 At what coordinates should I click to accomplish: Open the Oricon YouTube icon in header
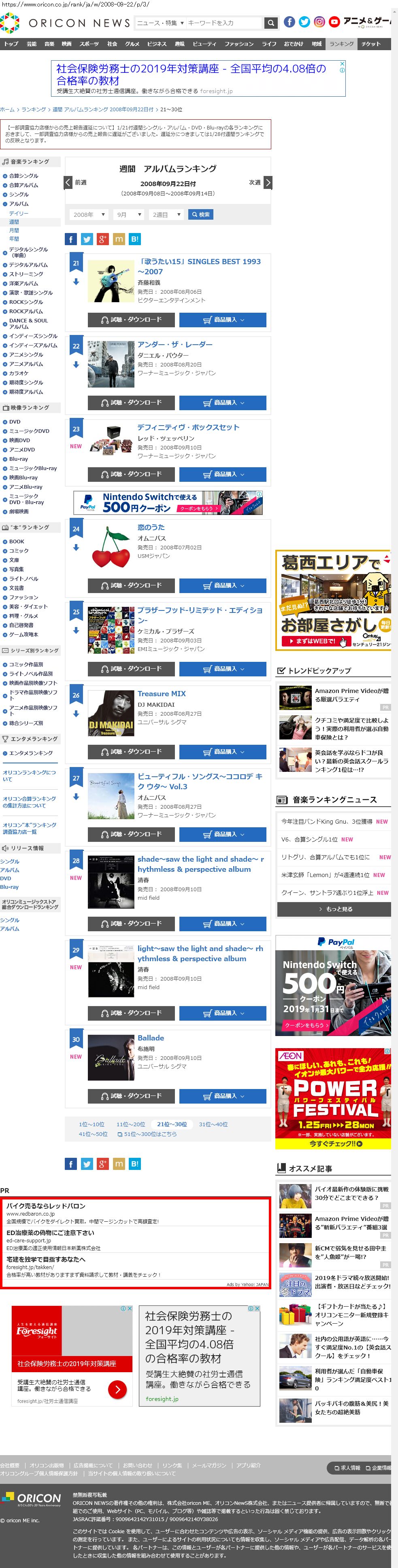tap(334, 22)
